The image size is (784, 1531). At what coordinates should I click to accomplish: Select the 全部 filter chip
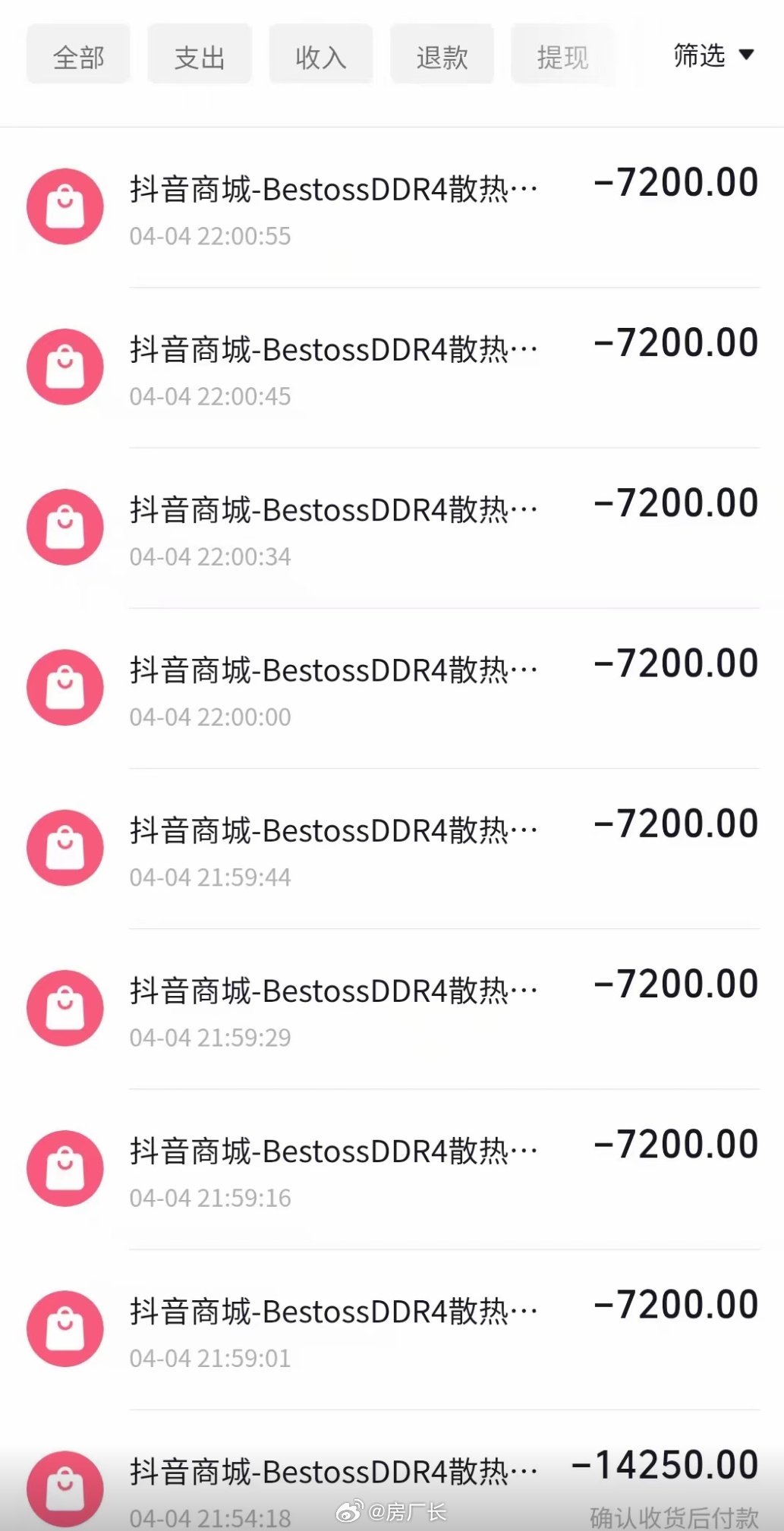click(x=78, y=55)
